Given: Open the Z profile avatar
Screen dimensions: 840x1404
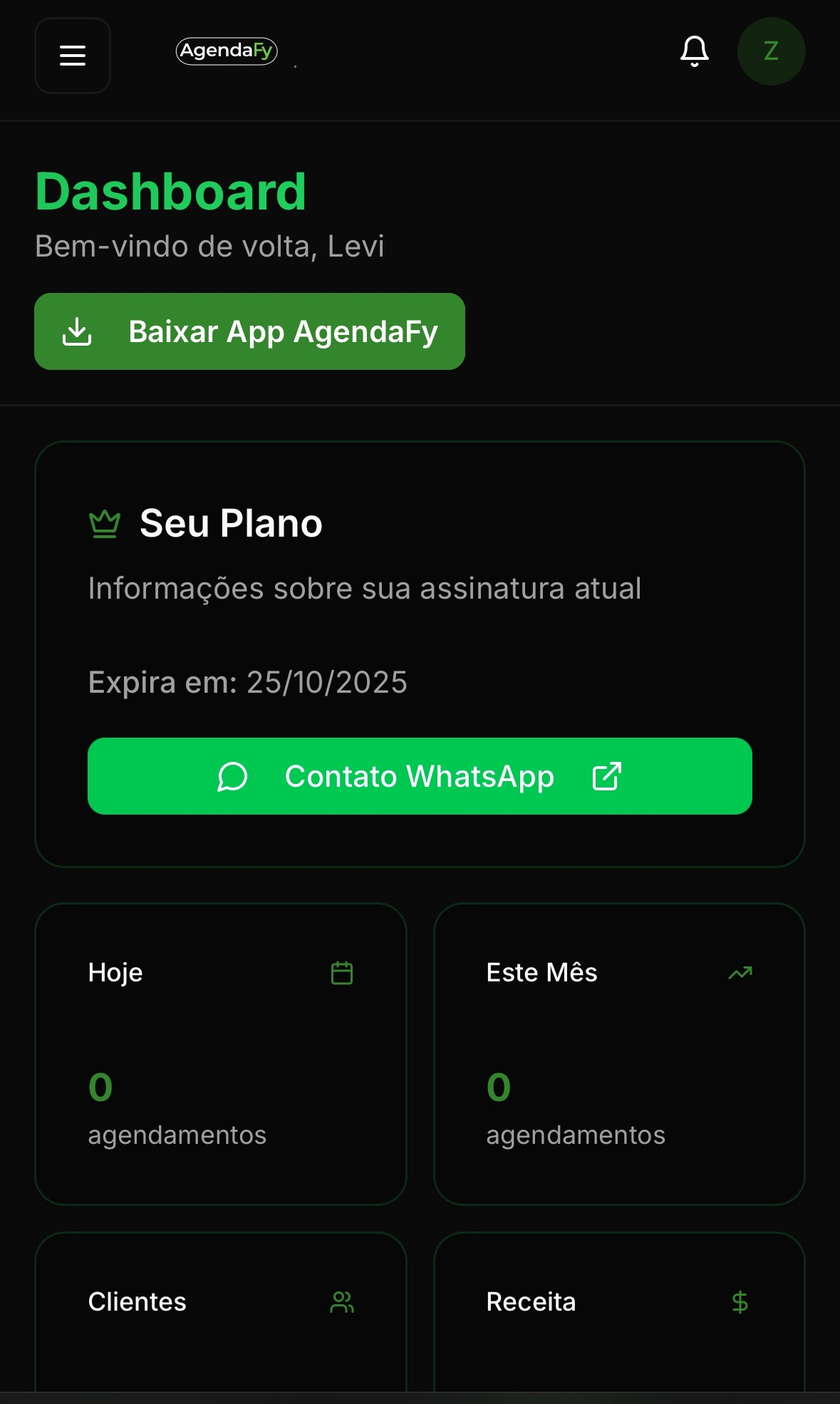Looking at the screenshot, I should (x=771, y=51).
